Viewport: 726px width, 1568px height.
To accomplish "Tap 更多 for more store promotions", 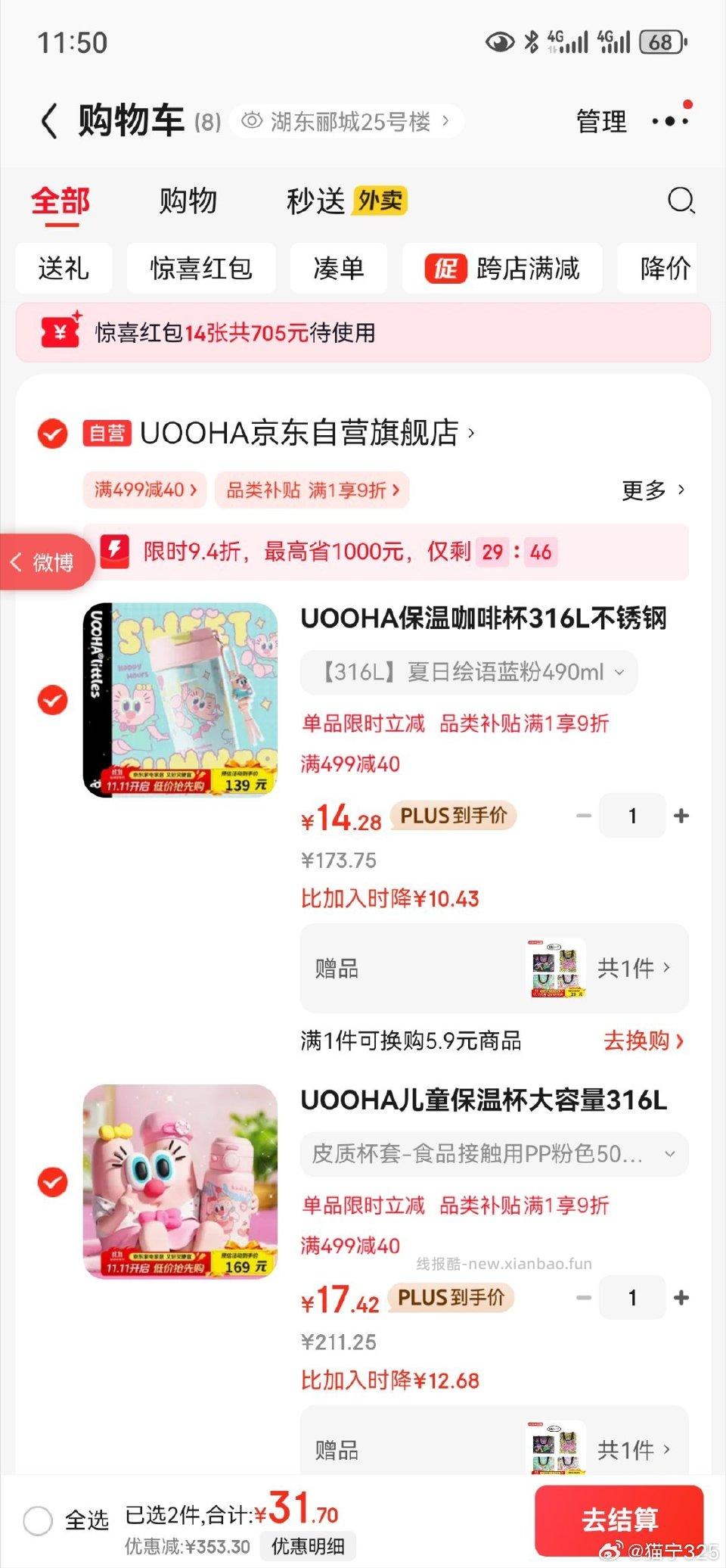I will click(x=653, y=490).
